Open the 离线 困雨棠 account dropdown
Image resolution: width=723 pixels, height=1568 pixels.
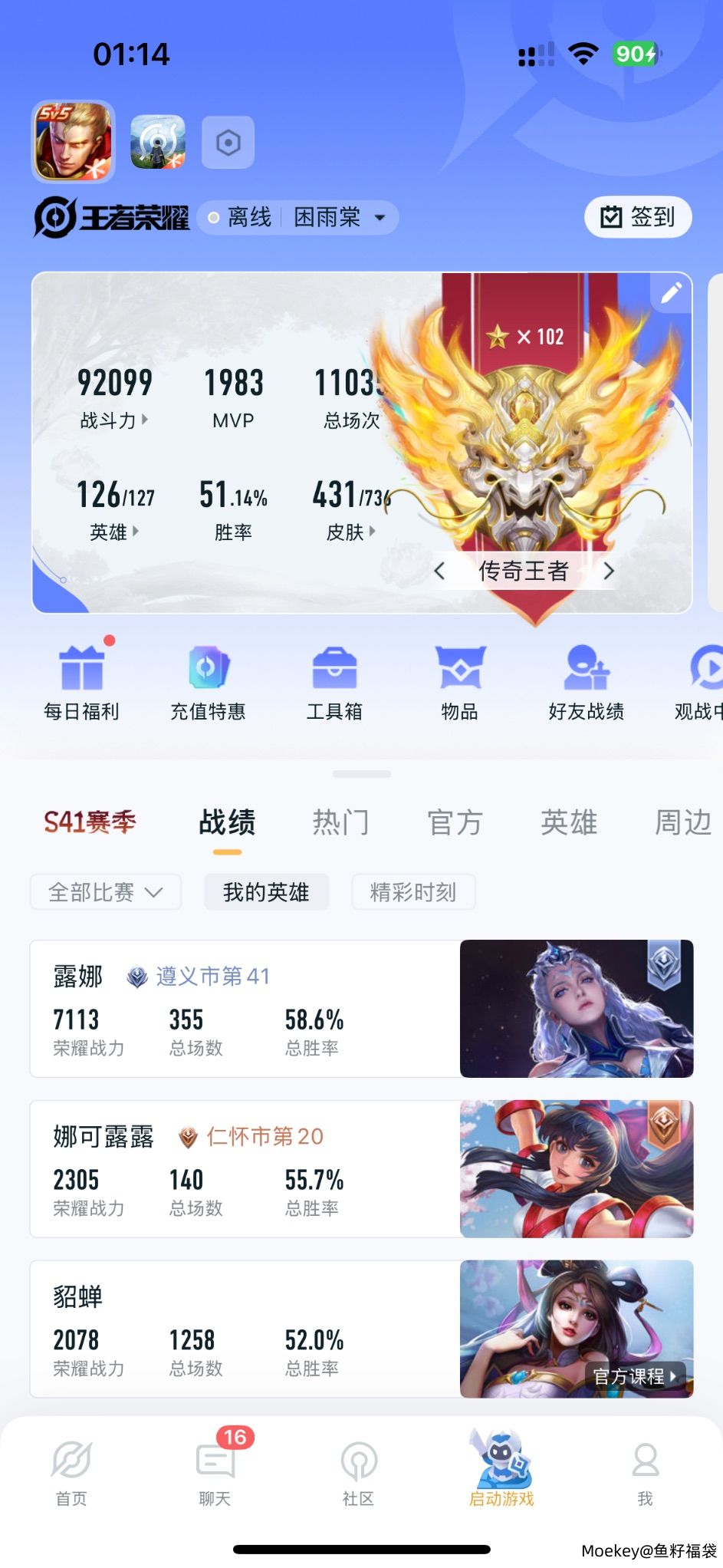297,218
